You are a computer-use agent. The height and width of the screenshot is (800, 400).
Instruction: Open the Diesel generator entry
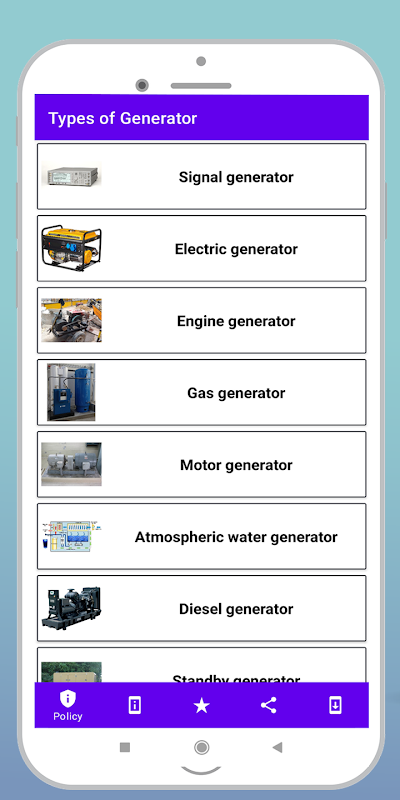[202, 608]
